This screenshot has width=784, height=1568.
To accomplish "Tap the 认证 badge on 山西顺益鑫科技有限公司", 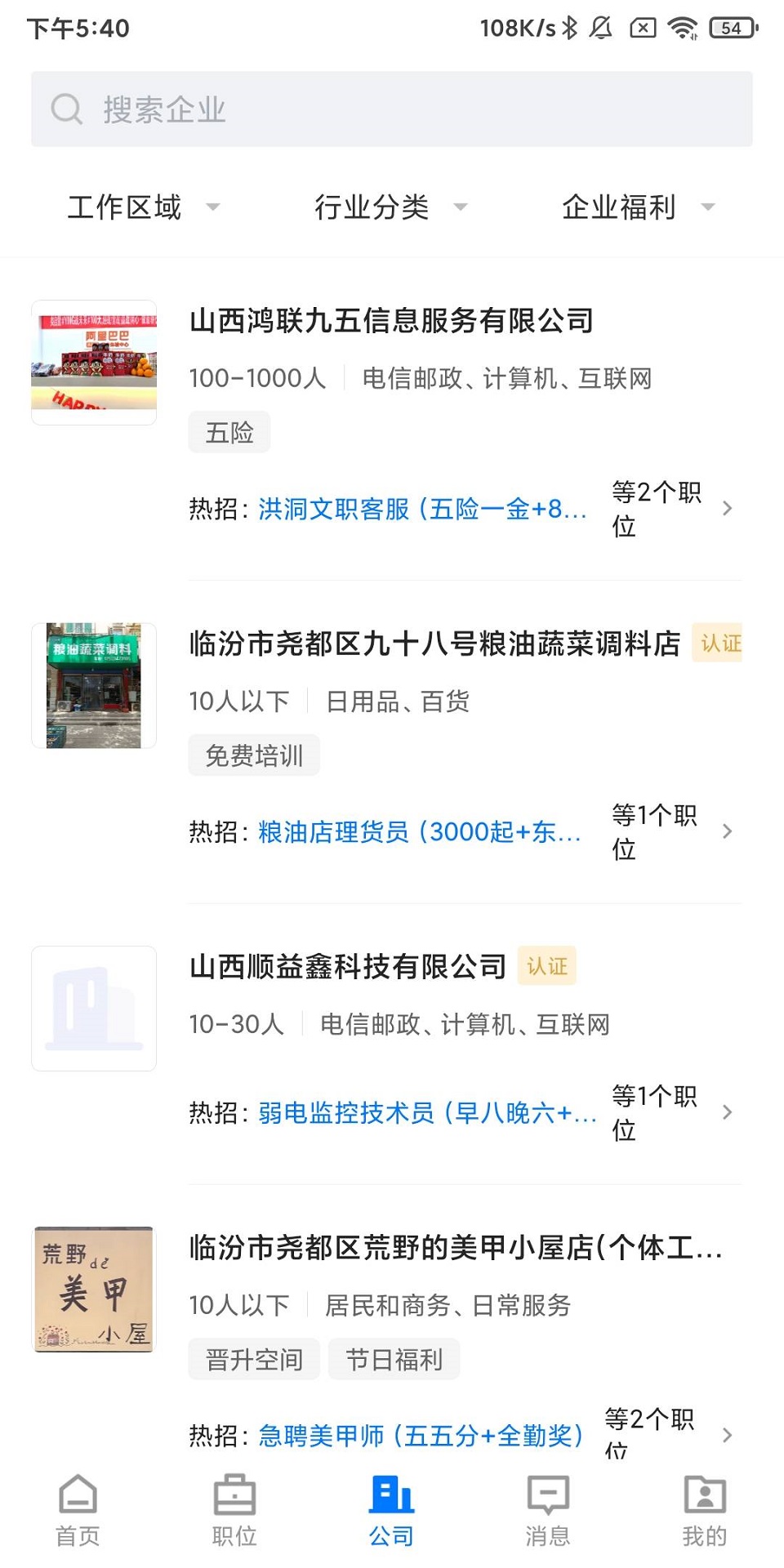I will coord(547,965).
